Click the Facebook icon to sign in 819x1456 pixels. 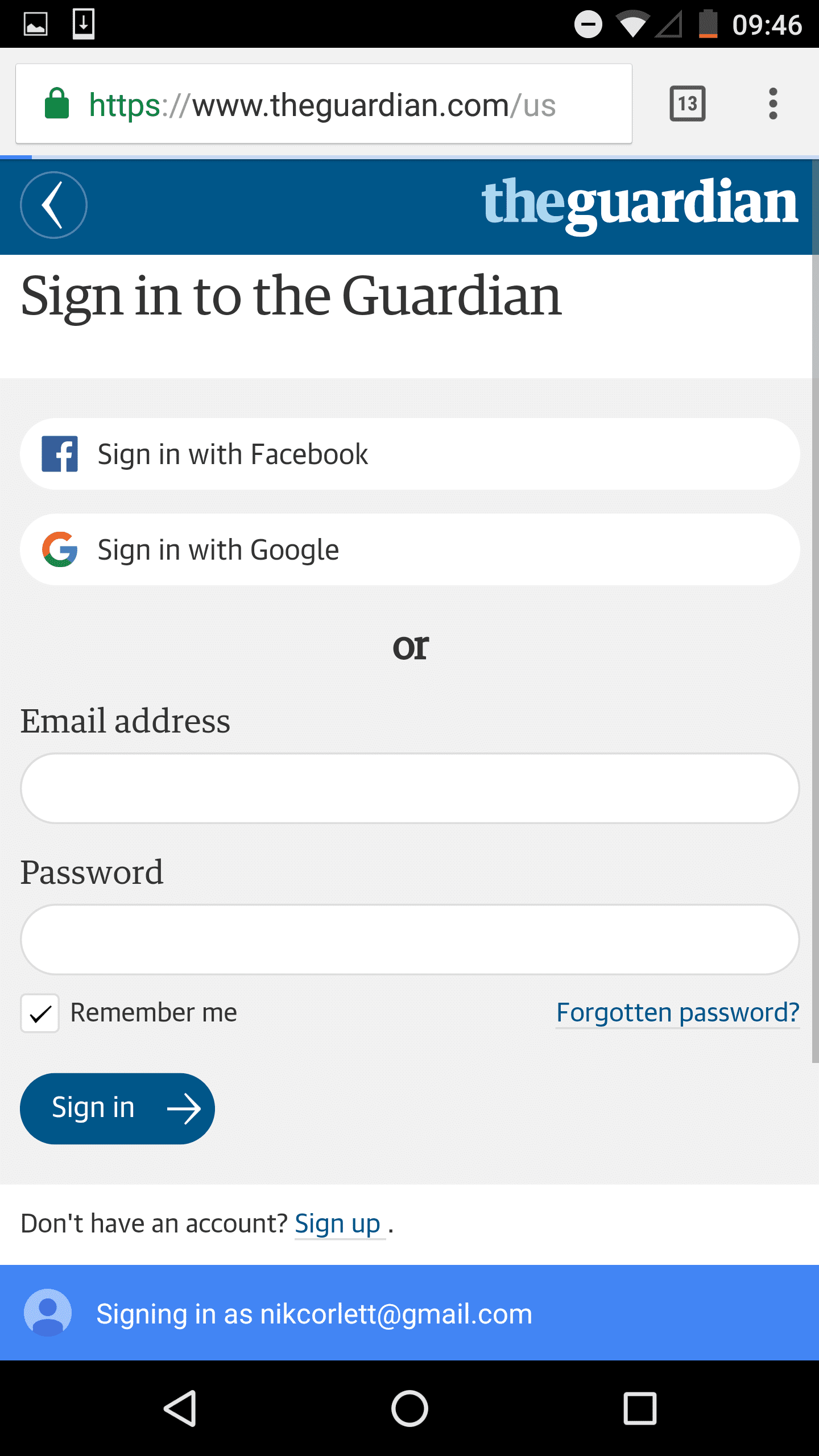point(59,453)
